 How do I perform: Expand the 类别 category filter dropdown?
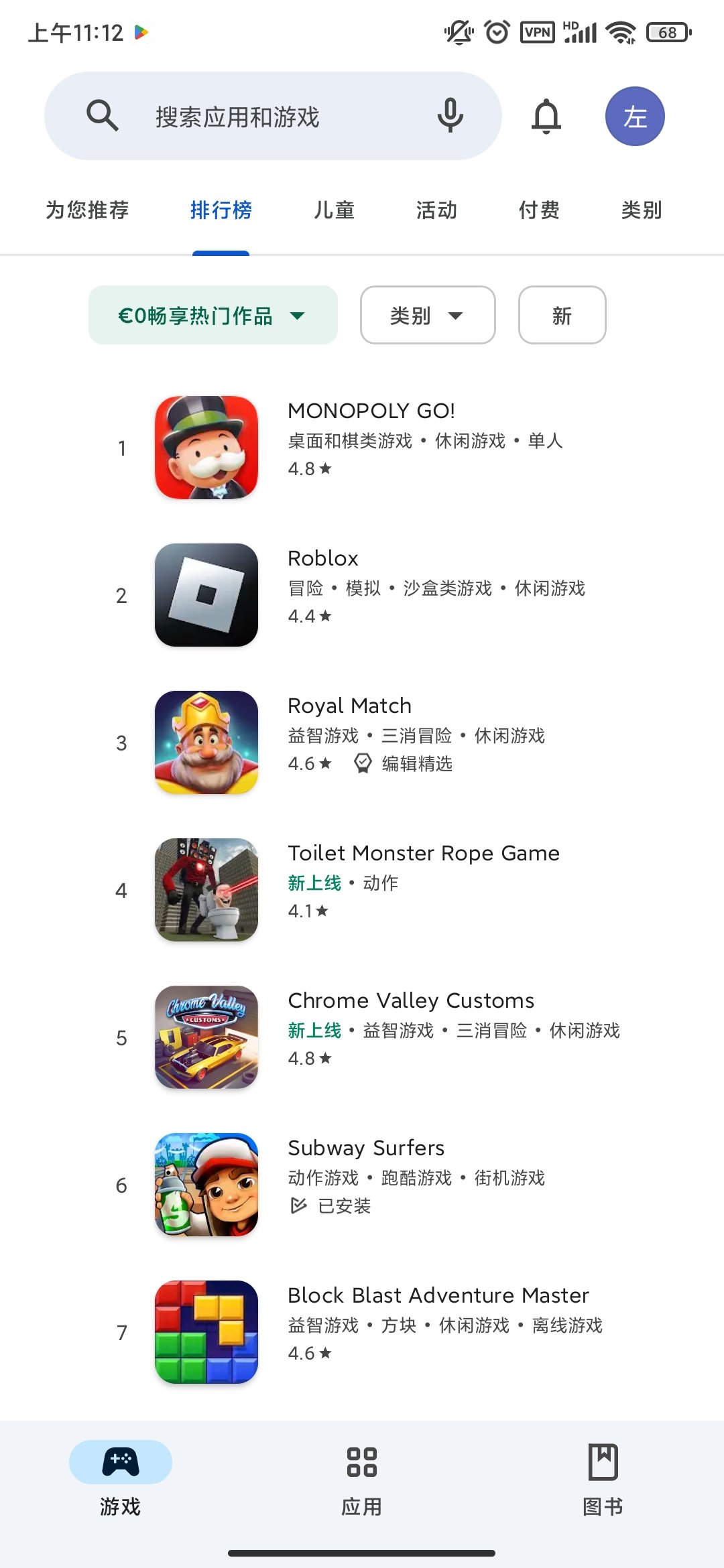[x=427, y=315]
